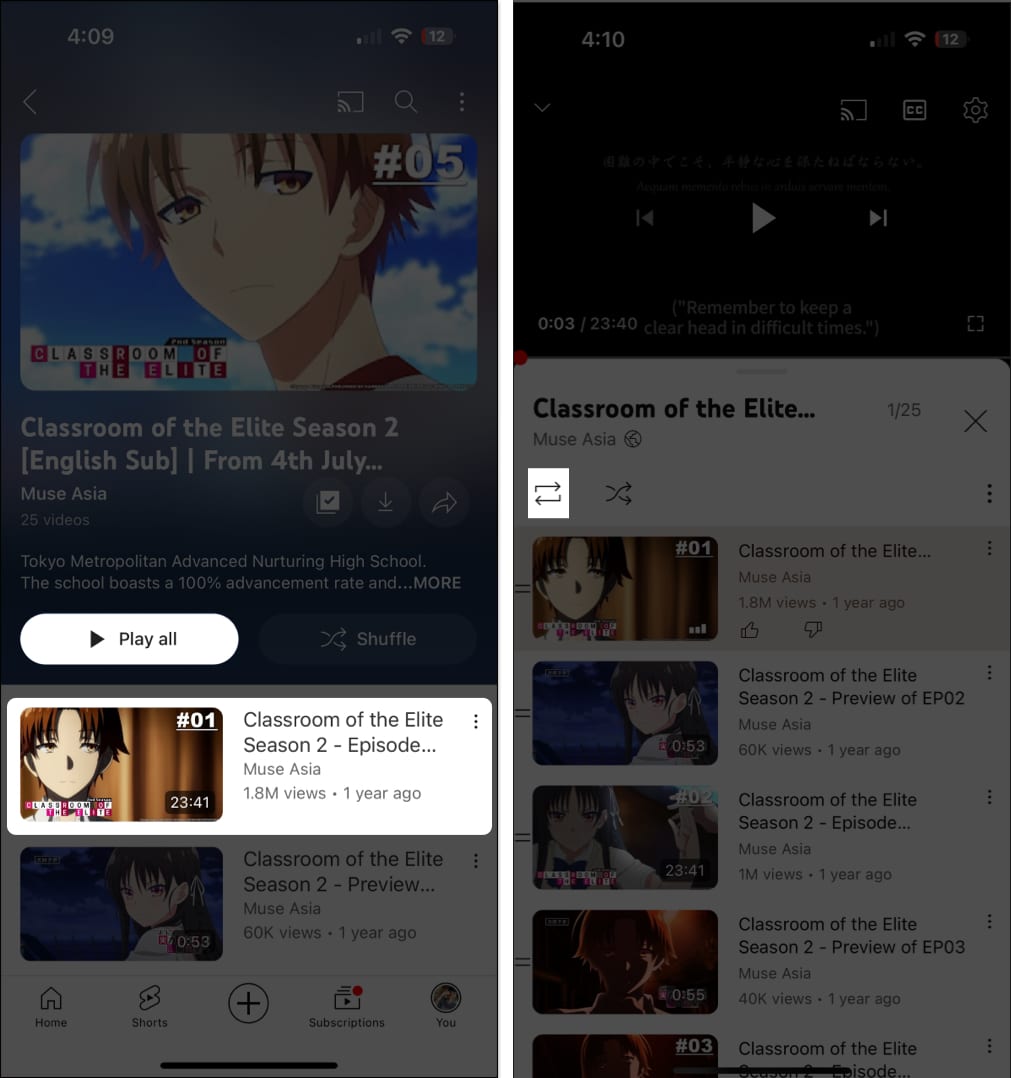Screen dimensions: 1011x1078
Task: Enable loop for the playlist
Action: point(548,493)
